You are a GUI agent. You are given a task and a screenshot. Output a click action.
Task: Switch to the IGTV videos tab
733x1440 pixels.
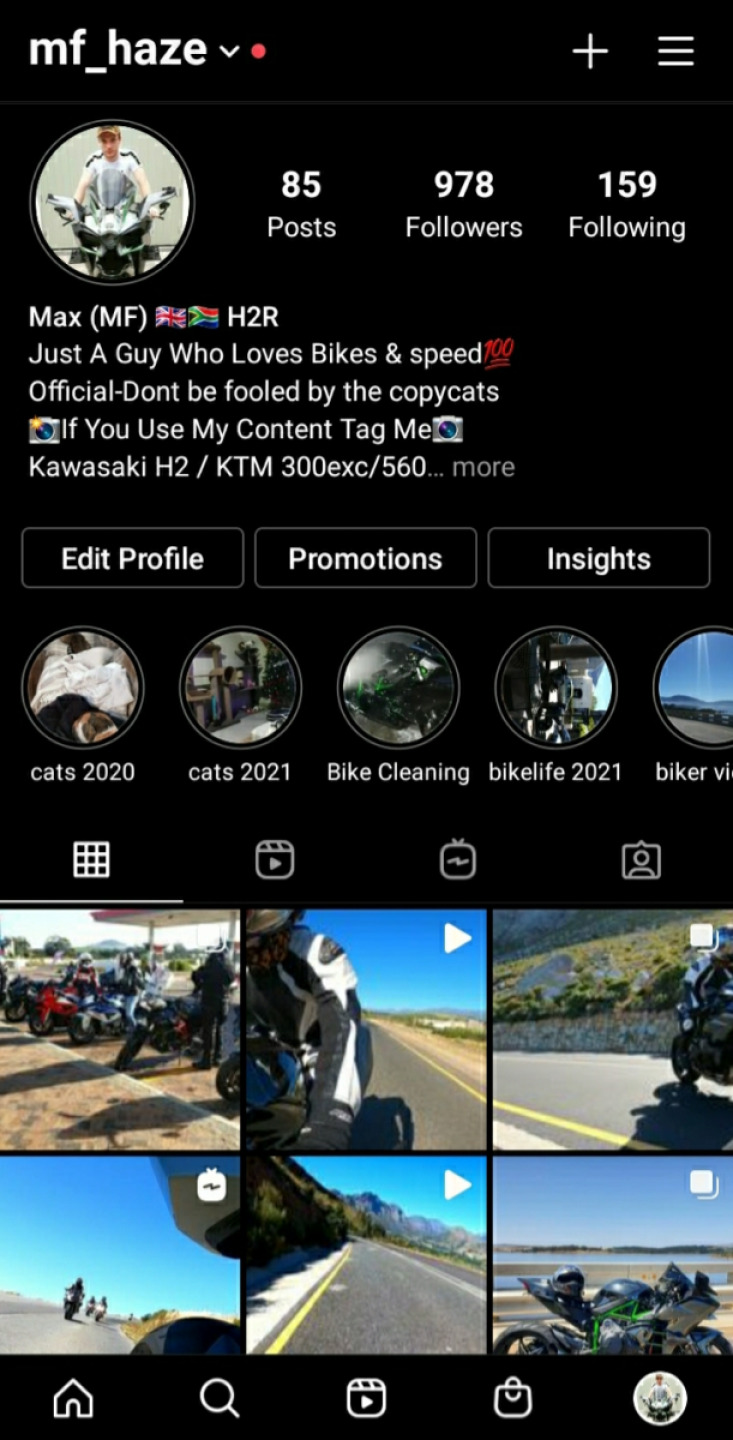458,860
